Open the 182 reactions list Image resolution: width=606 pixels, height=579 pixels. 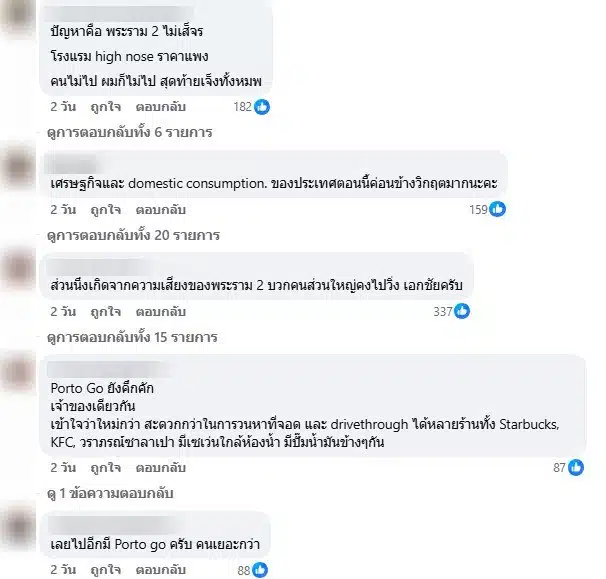[252, 106]
